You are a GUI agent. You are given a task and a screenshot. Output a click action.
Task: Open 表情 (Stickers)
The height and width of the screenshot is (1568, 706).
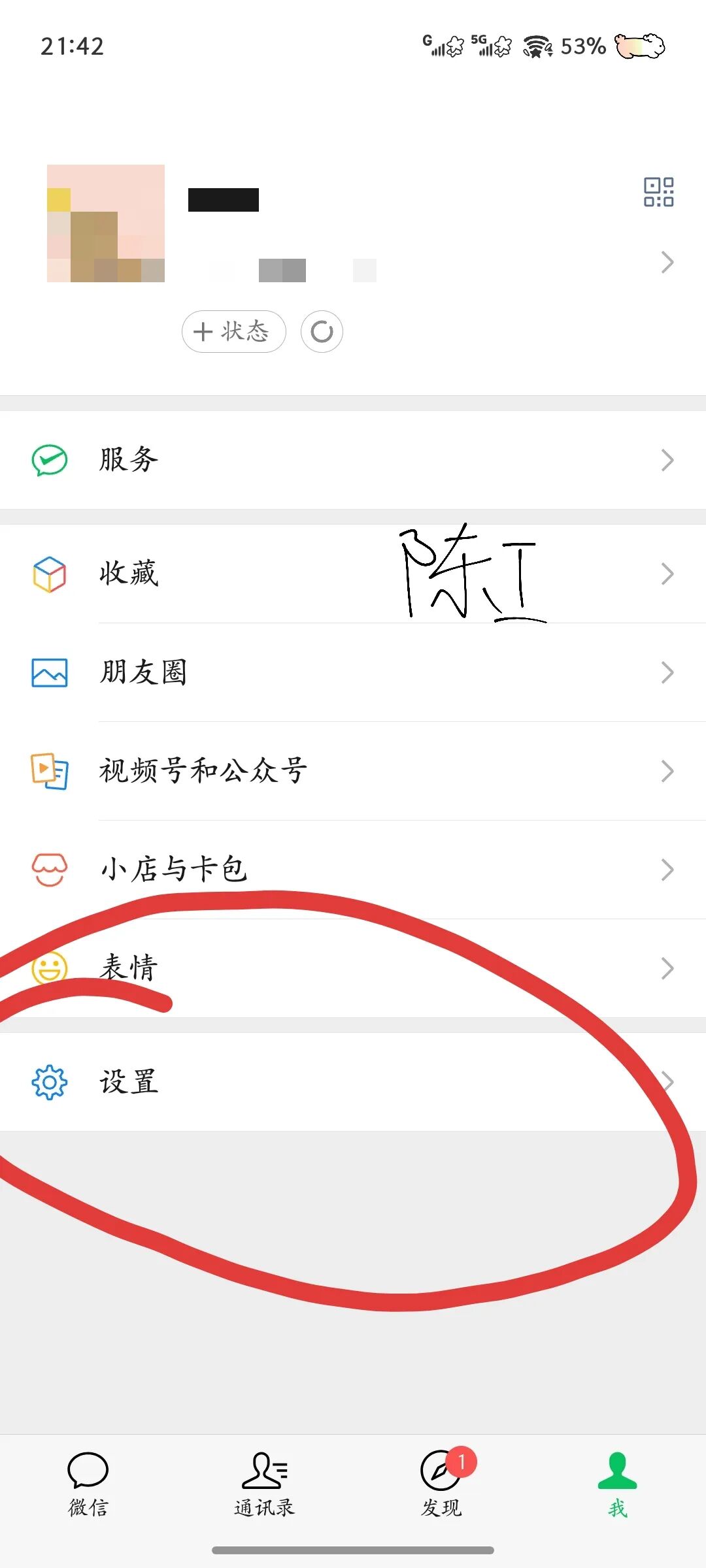pos(353,968)
